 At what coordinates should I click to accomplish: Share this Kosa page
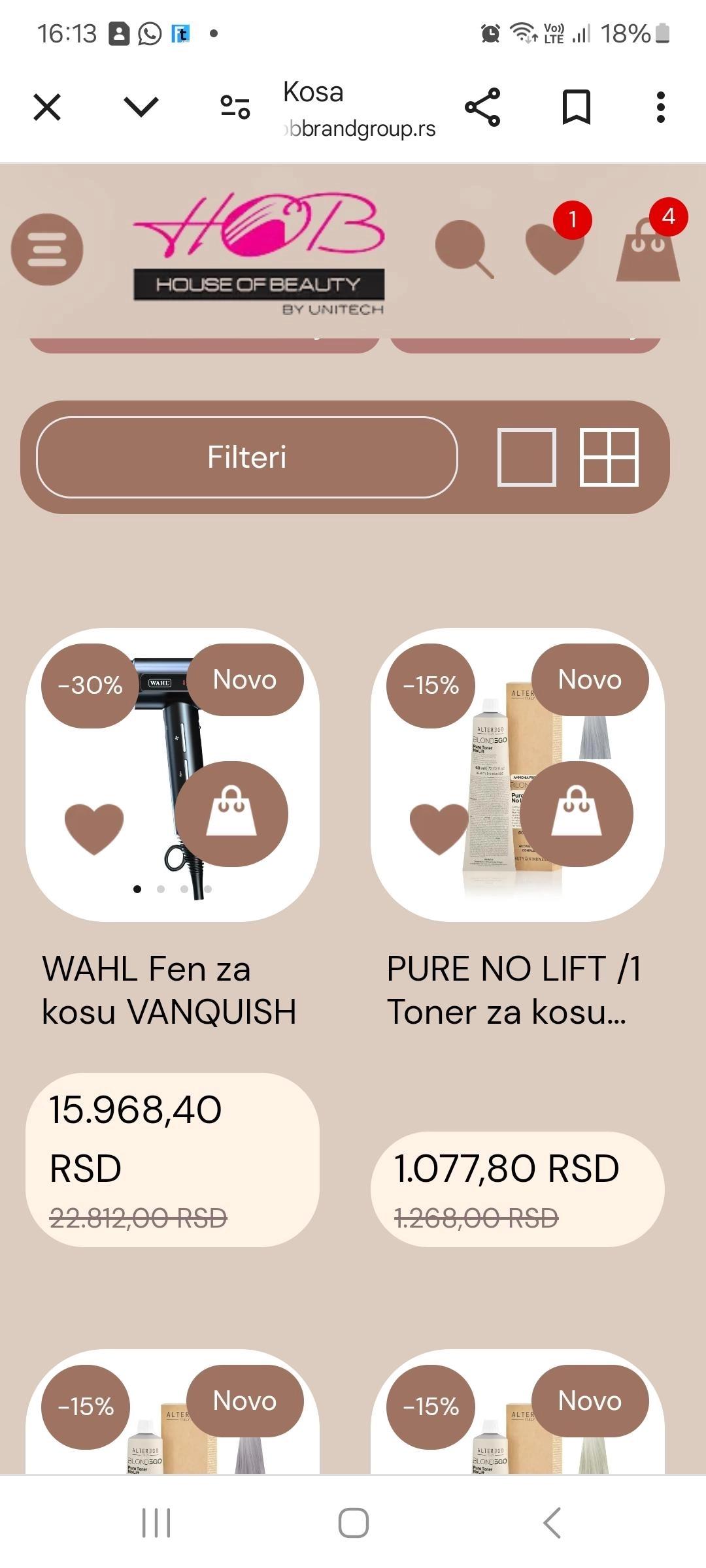coord(482,107)
